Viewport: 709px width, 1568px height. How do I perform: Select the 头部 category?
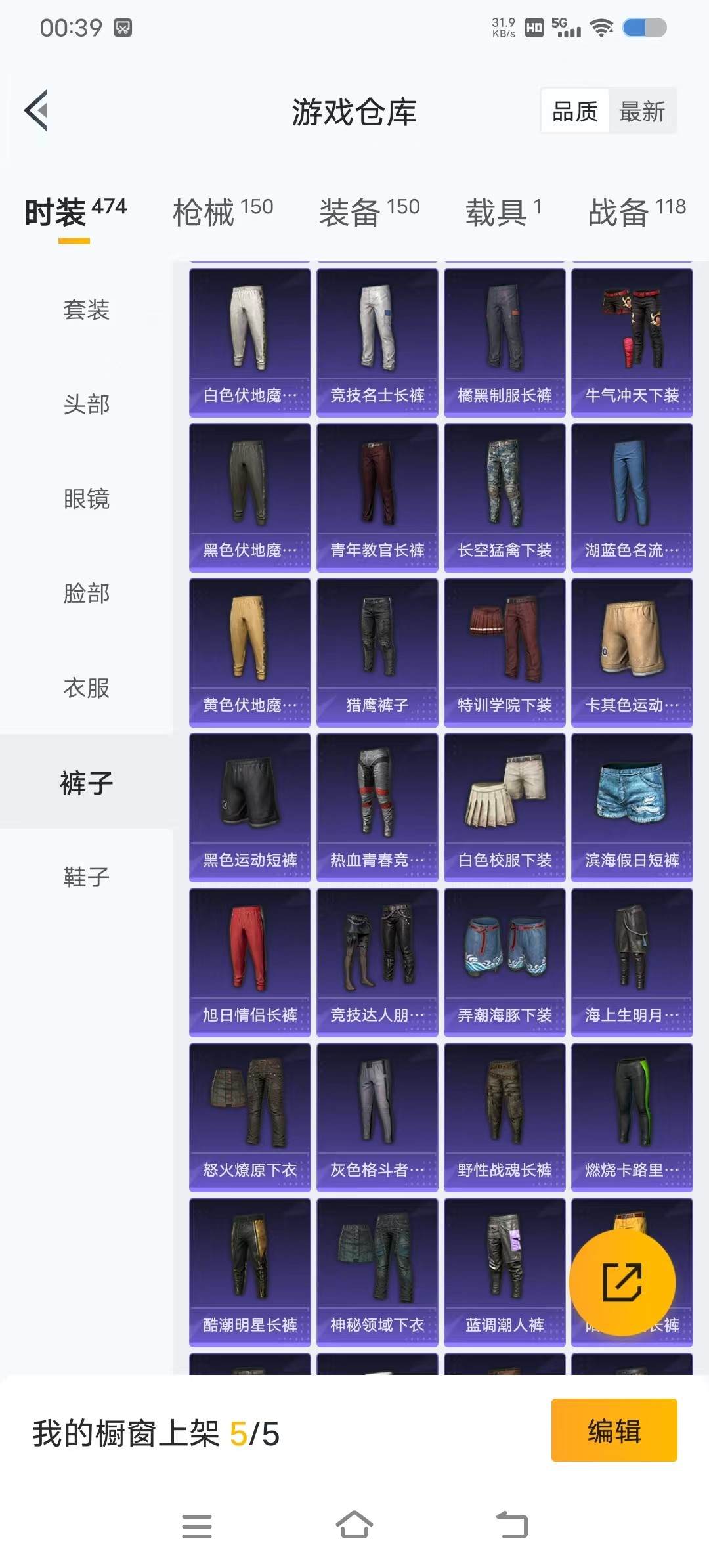coord(86,405)
